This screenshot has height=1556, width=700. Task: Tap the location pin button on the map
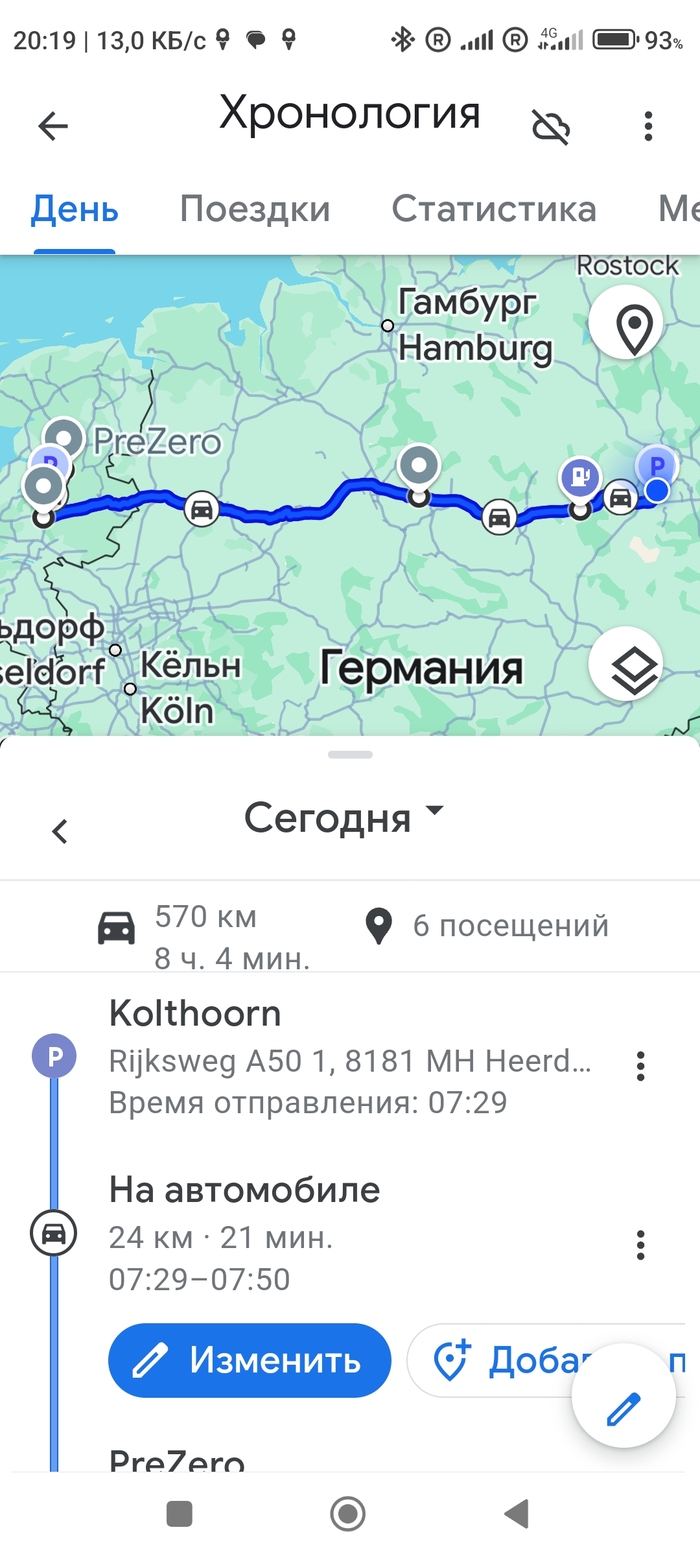[x=633, y=326]
